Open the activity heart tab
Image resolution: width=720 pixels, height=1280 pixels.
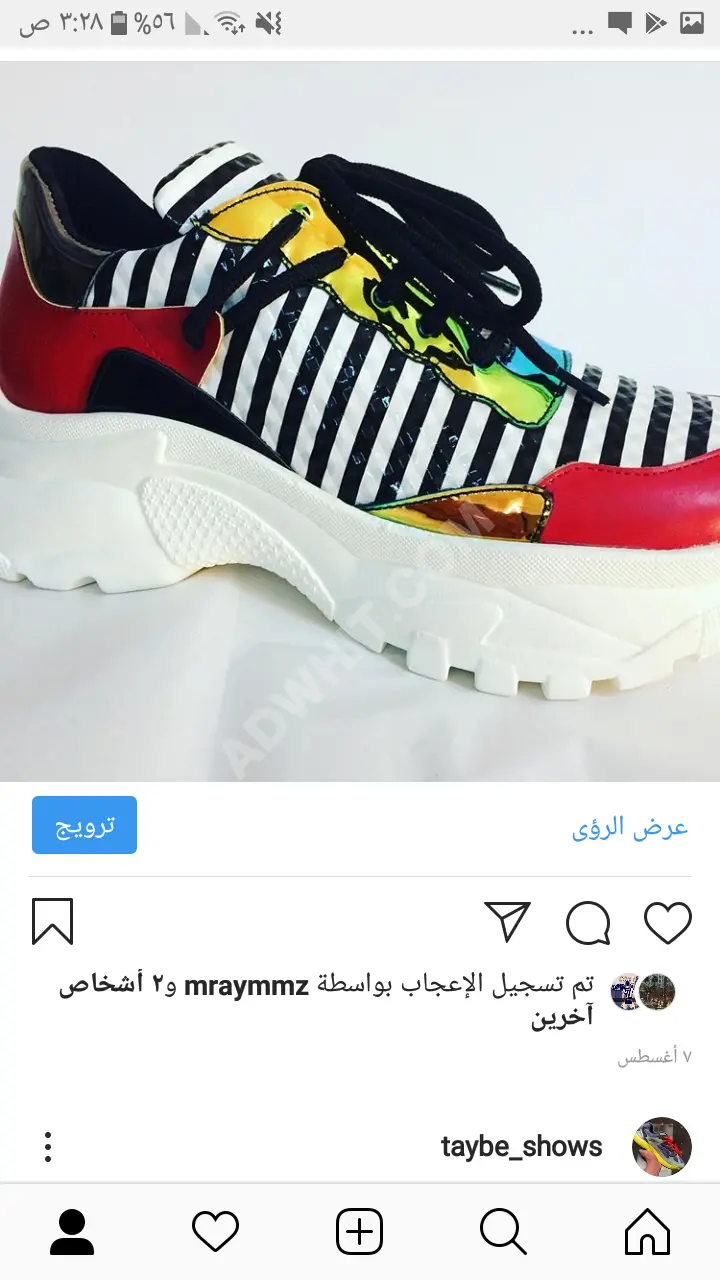click(x=215, y=1231)
